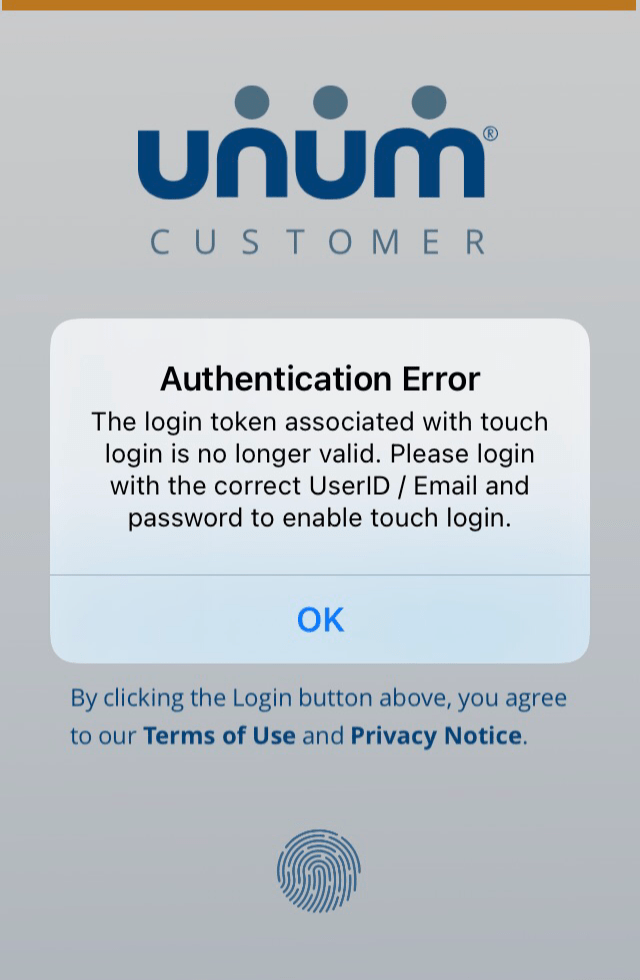
Task: Open the Terms of Use link
Action: [x=219, y=736]
